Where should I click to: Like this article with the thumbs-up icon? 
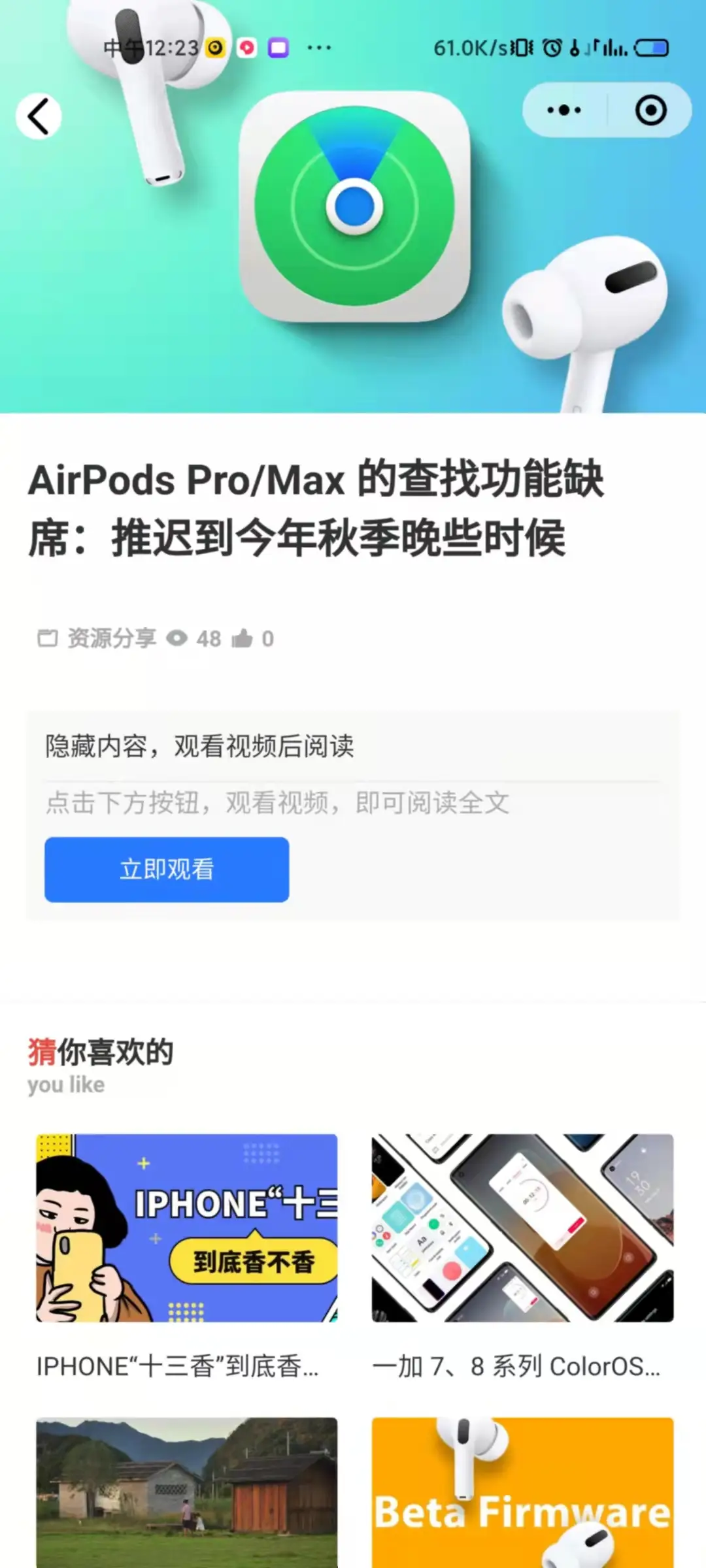(x=243, y=638)
